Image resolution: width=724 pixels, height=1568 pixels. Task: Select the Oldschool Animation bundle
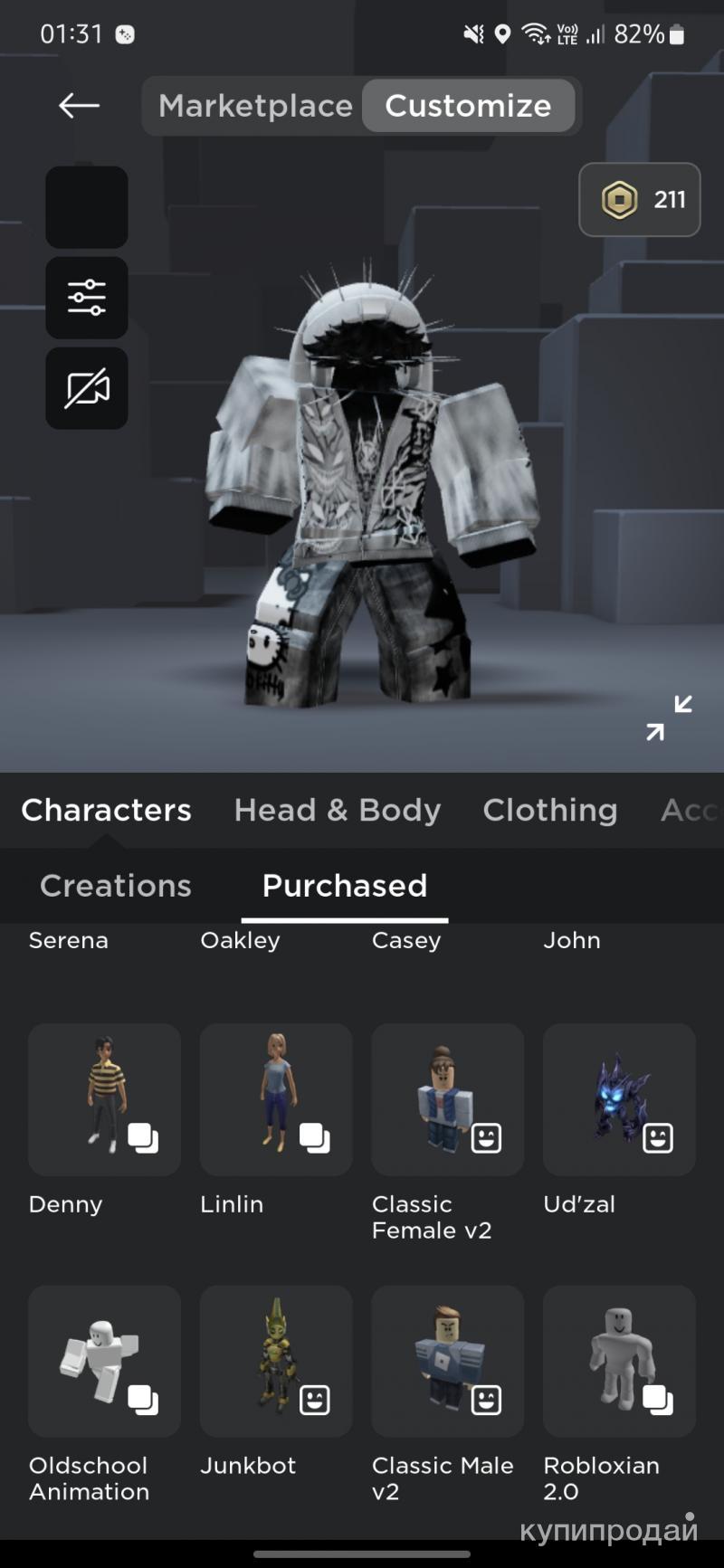click(104, 1361)
